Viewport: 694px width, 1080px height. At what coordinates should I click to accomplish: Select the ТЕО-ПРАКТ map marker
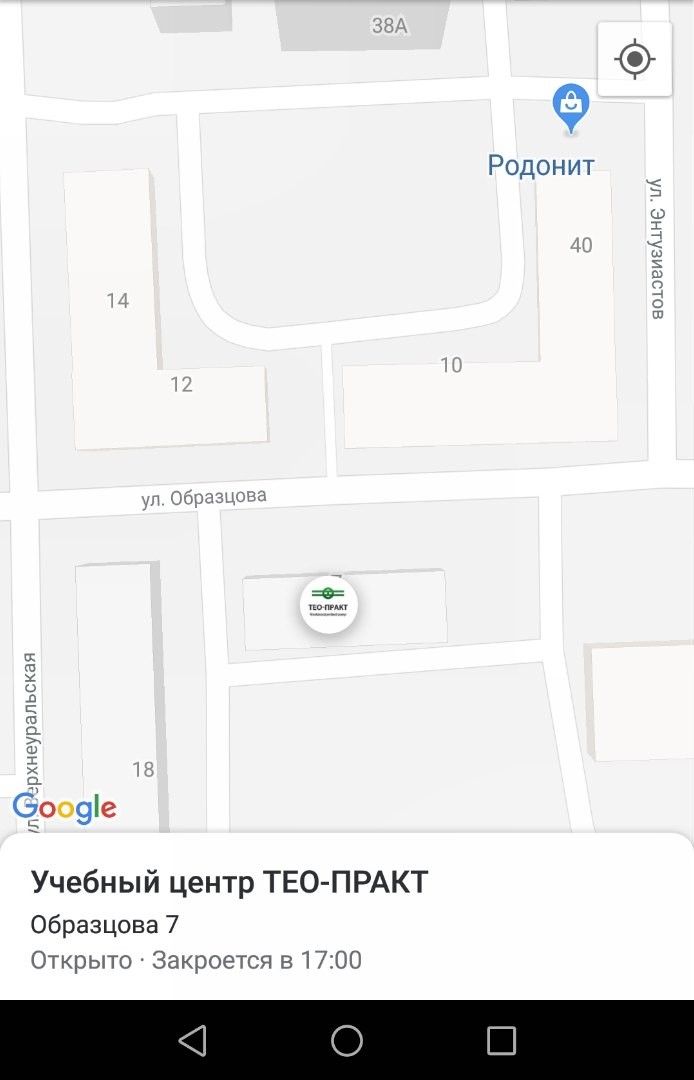[329, 605]
